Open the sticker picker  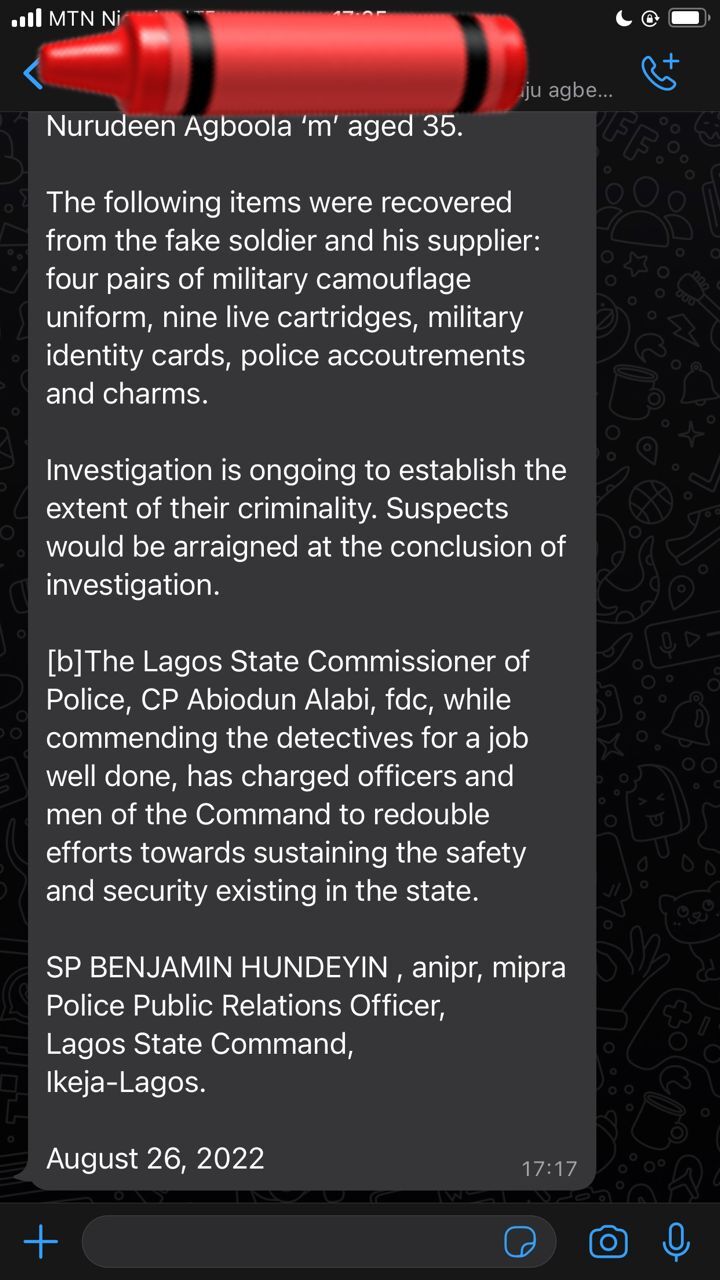pos(520,1242)
